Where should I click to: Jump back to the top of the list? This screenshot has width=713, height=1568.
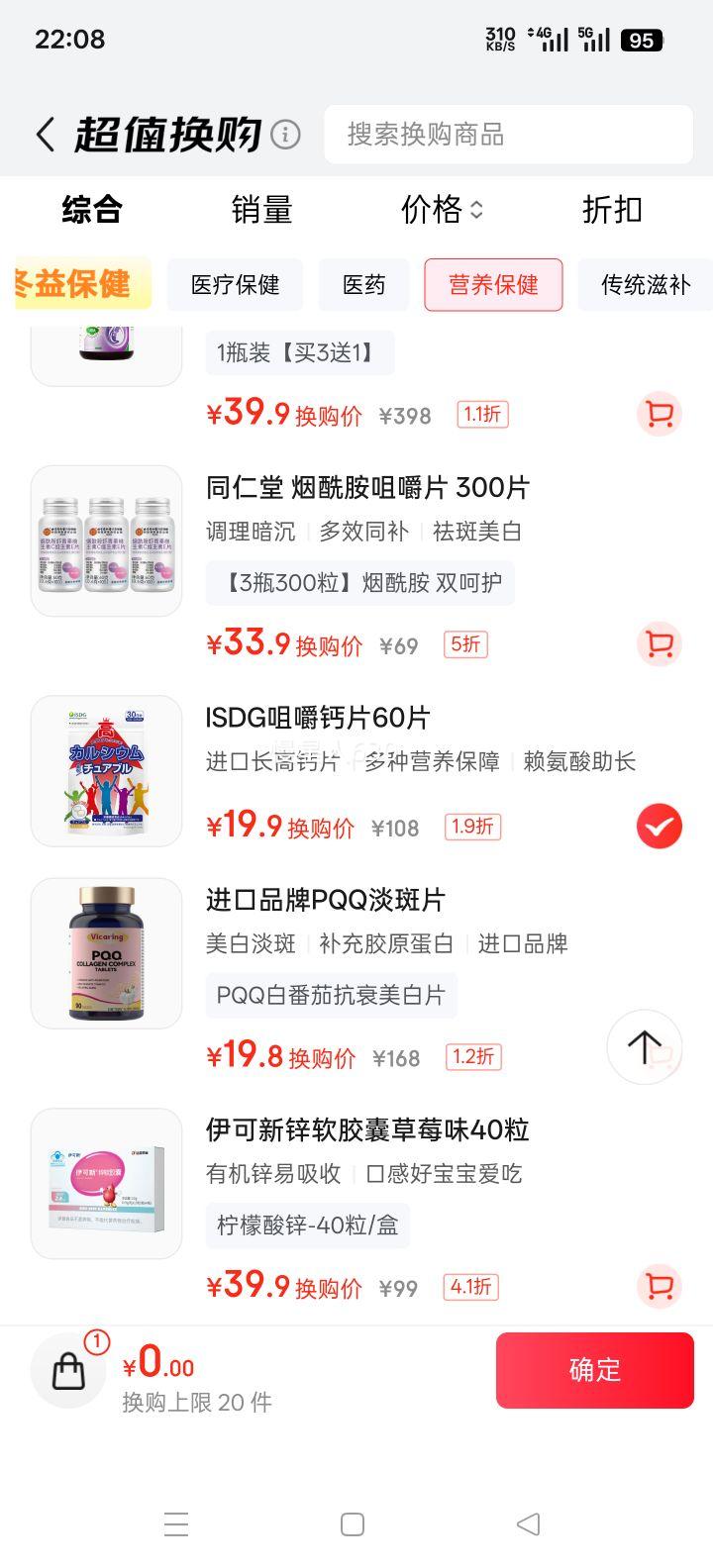tap(644, 1046)
